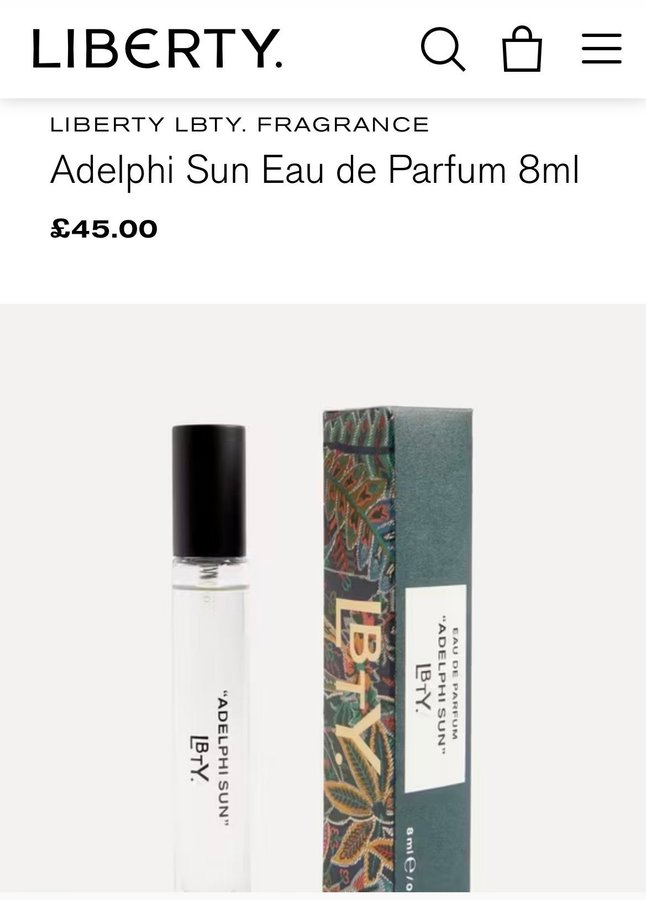The height and width of the screenshot is (900, 646).
Task: Open the shopping bag
Action: click(522, 48)
